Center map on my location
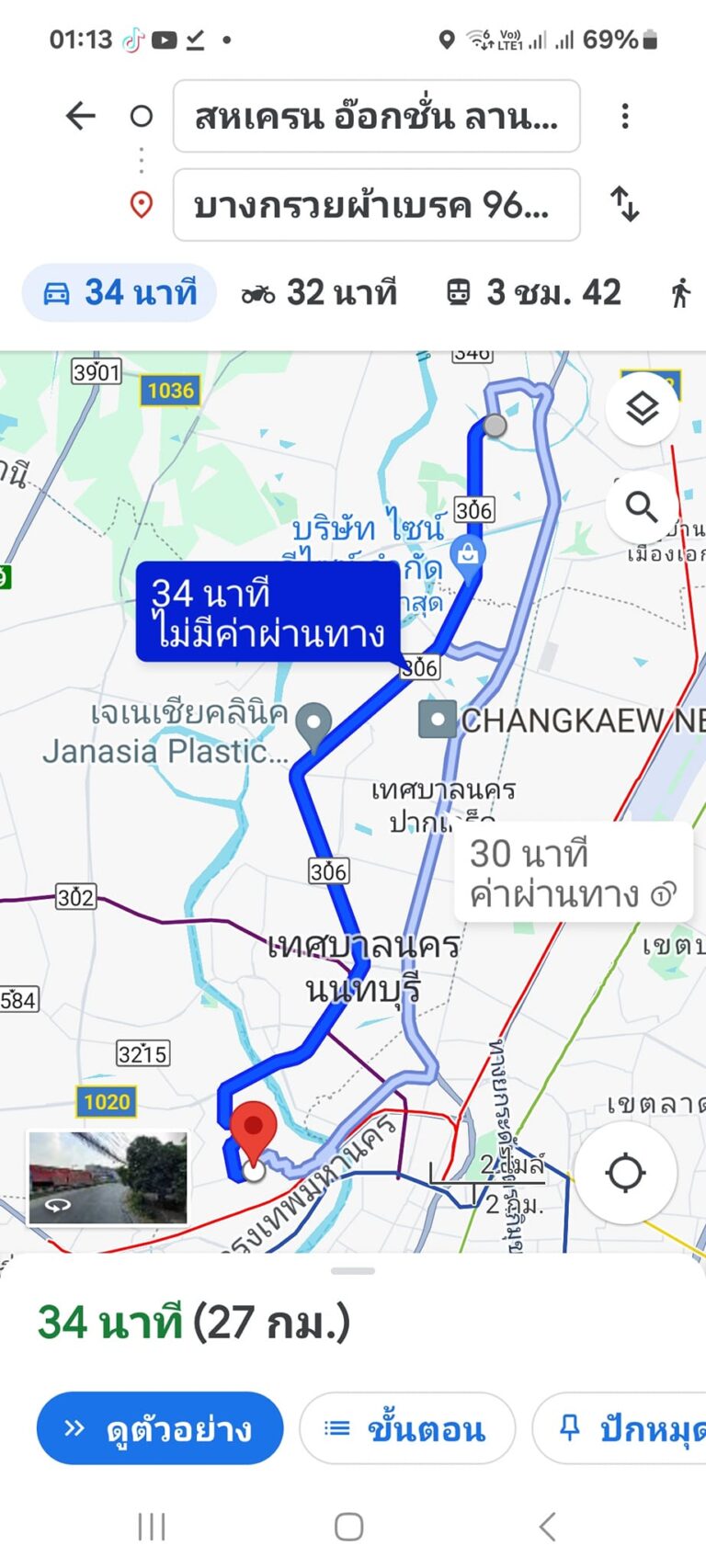The width and height of the screenshot is (706, 1568). [x=625, y=1173]
